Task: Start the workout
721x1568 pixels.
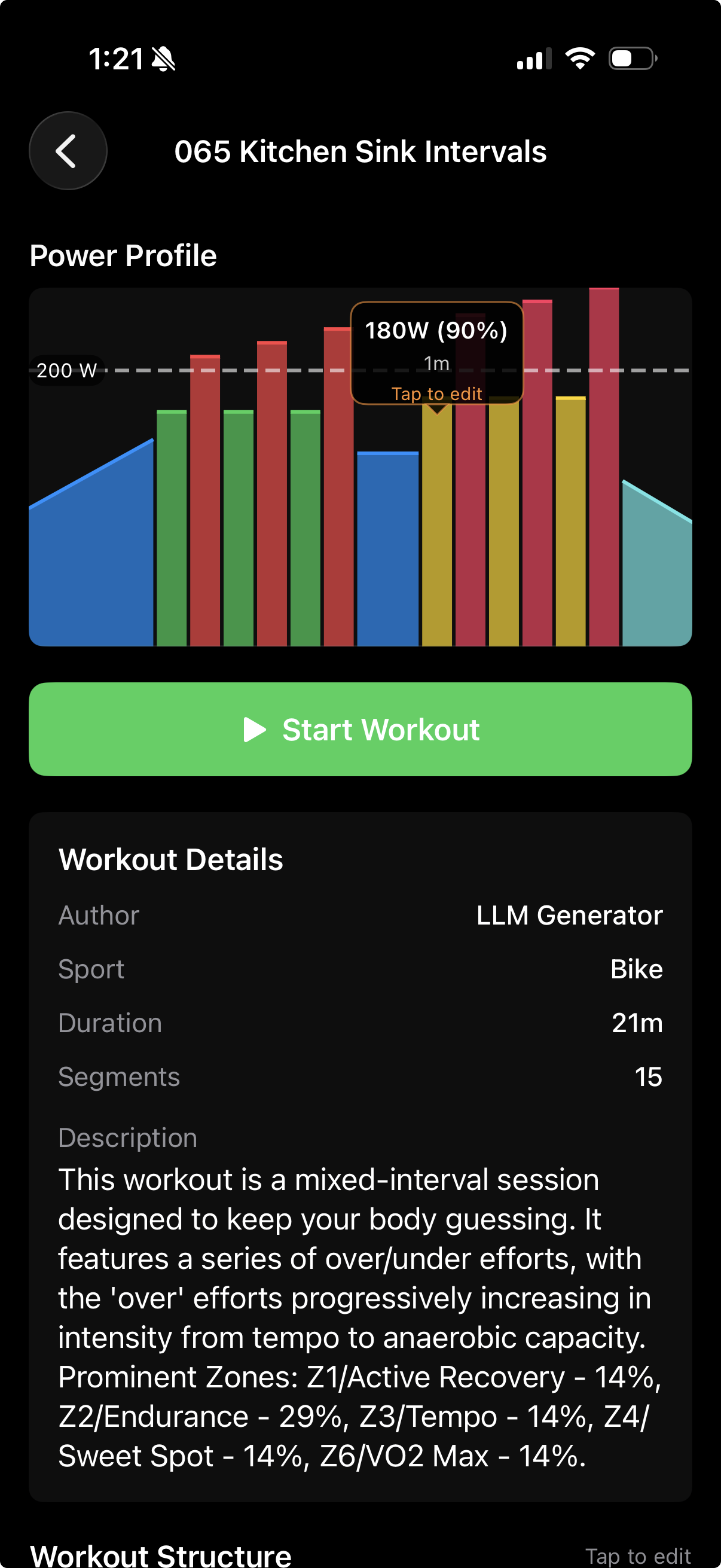Action: coord(360,729)
